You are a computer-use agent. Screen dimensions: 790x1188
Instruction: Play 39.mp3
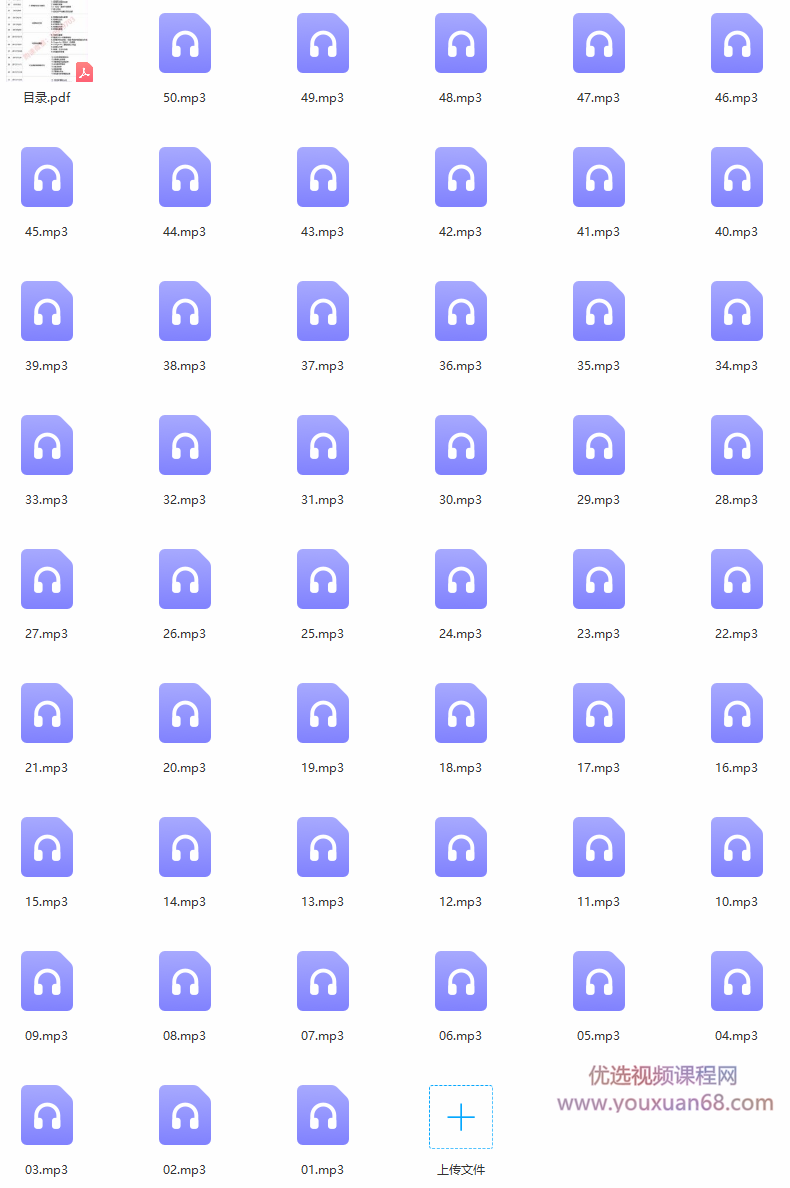tap(47, 312)
